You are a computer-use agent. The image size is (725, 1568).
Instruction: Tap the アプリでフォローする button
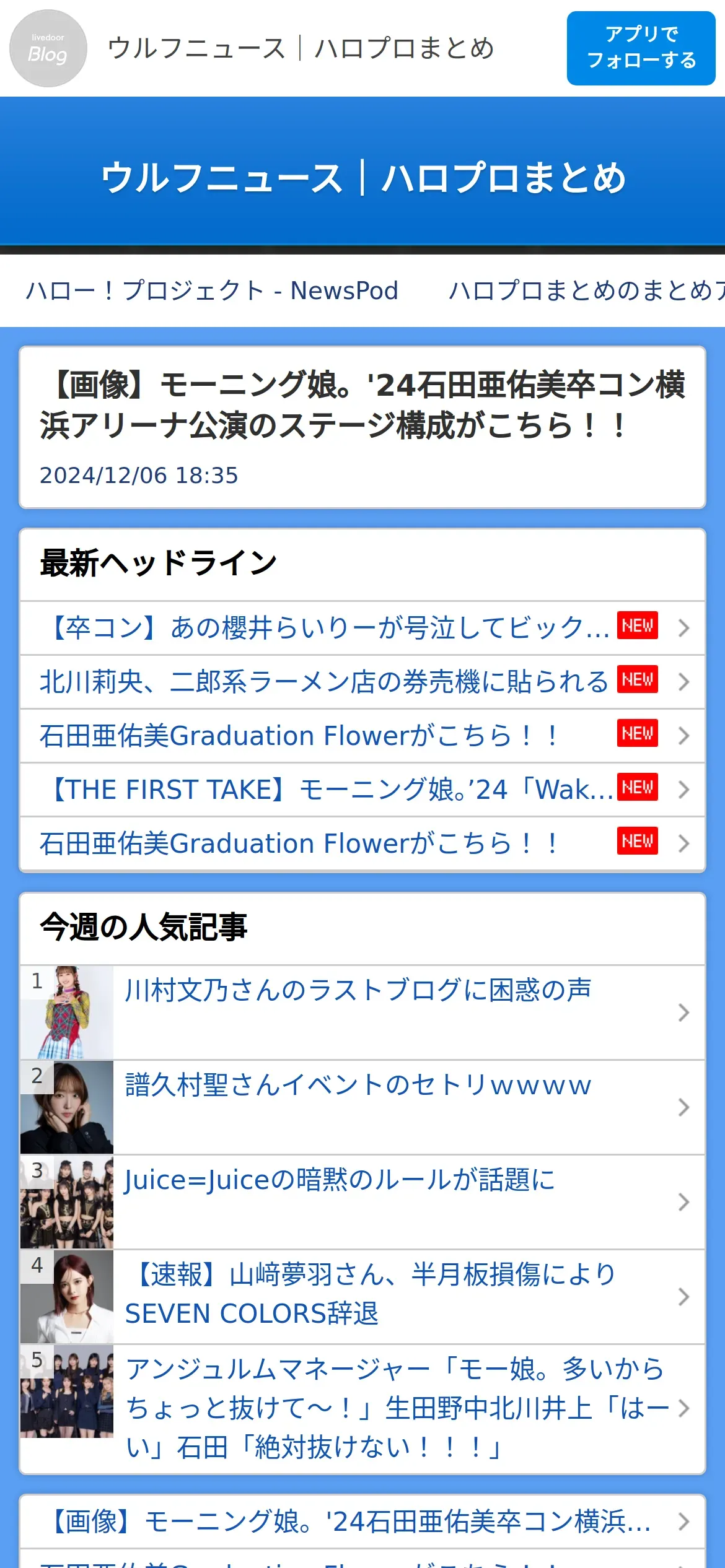pos(641,48)
